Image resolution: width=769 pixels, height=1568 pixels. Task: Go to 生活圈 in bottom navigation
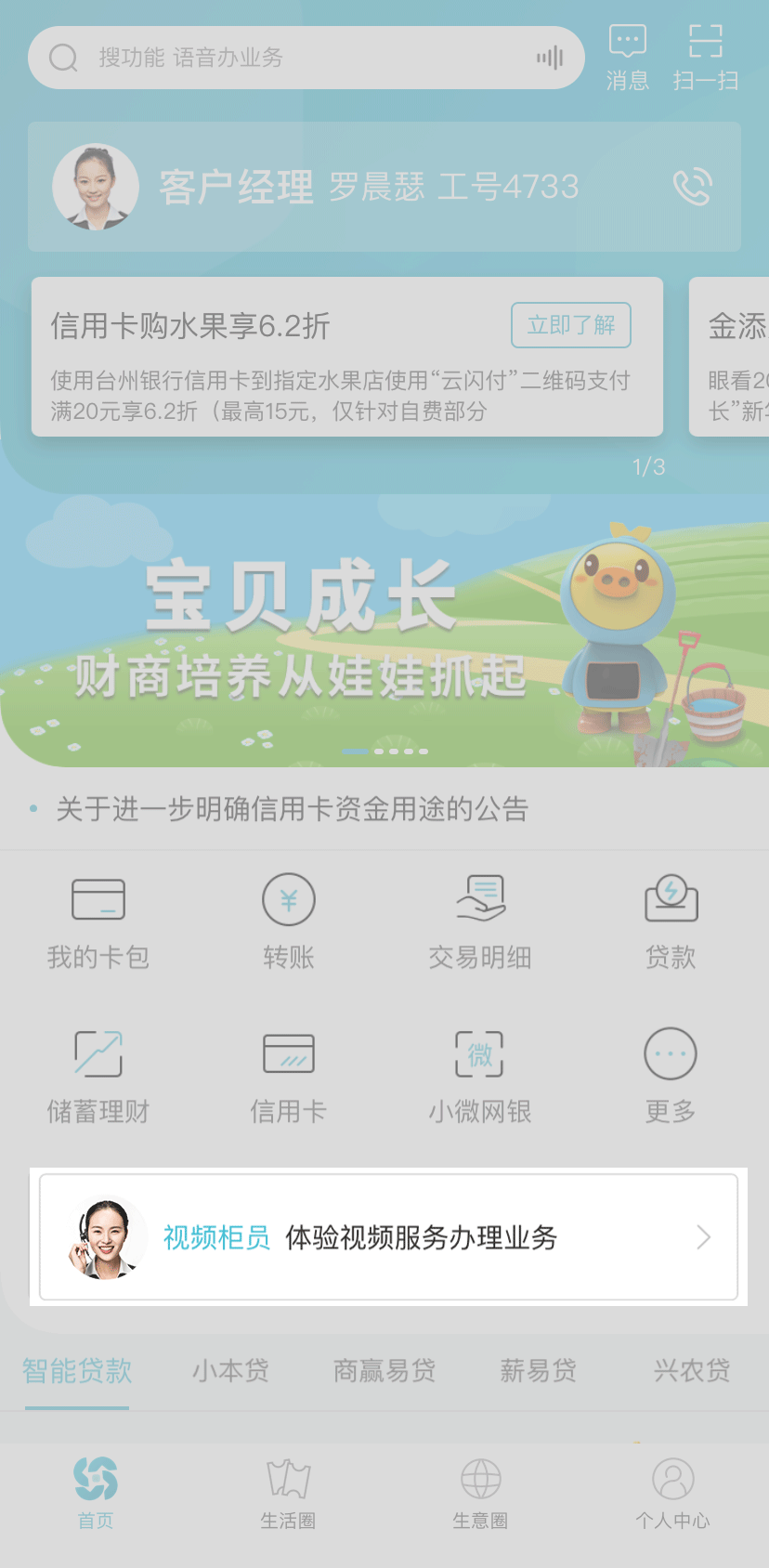pyautogui.click(x=288, y=1493)
